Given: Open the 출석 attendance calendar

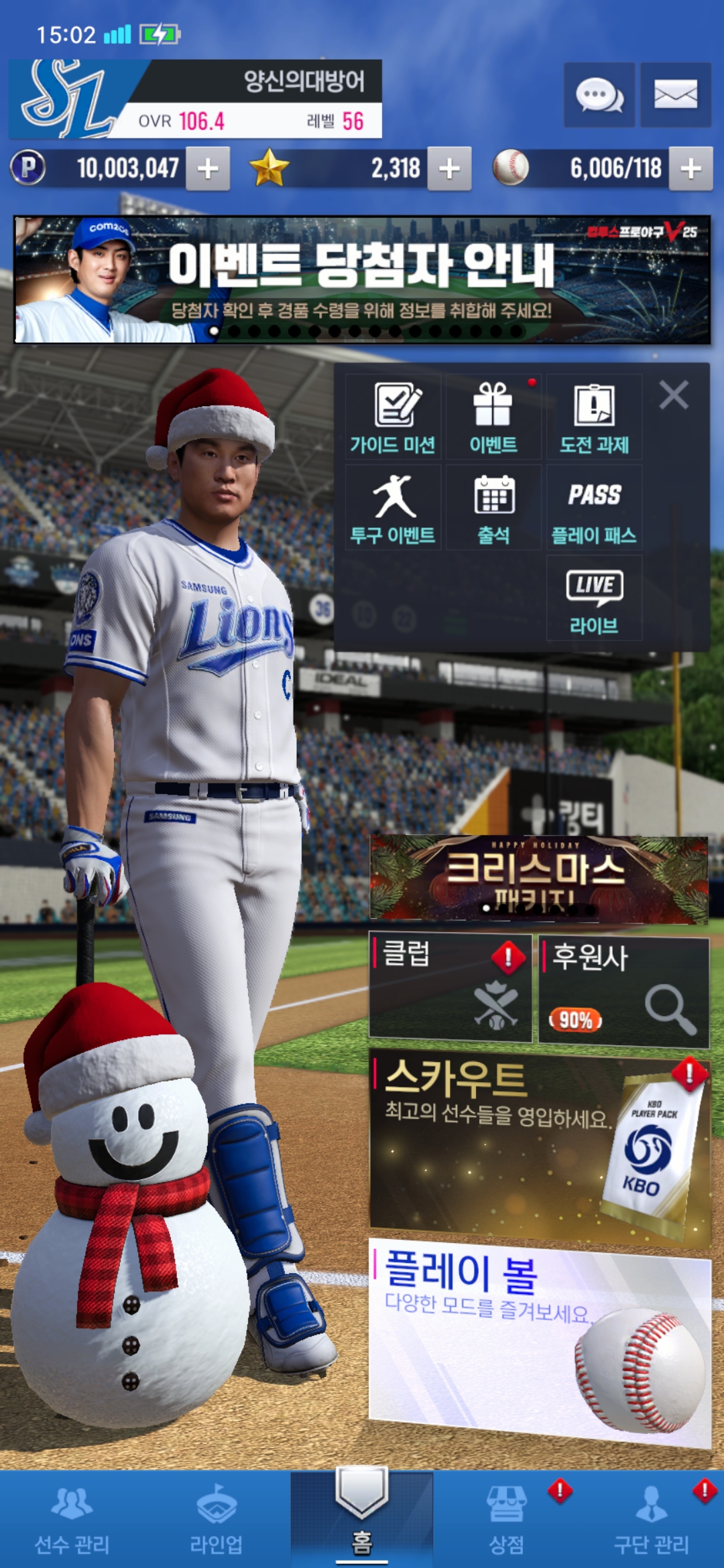Looking at the screenshot, I should click(493, 507).
